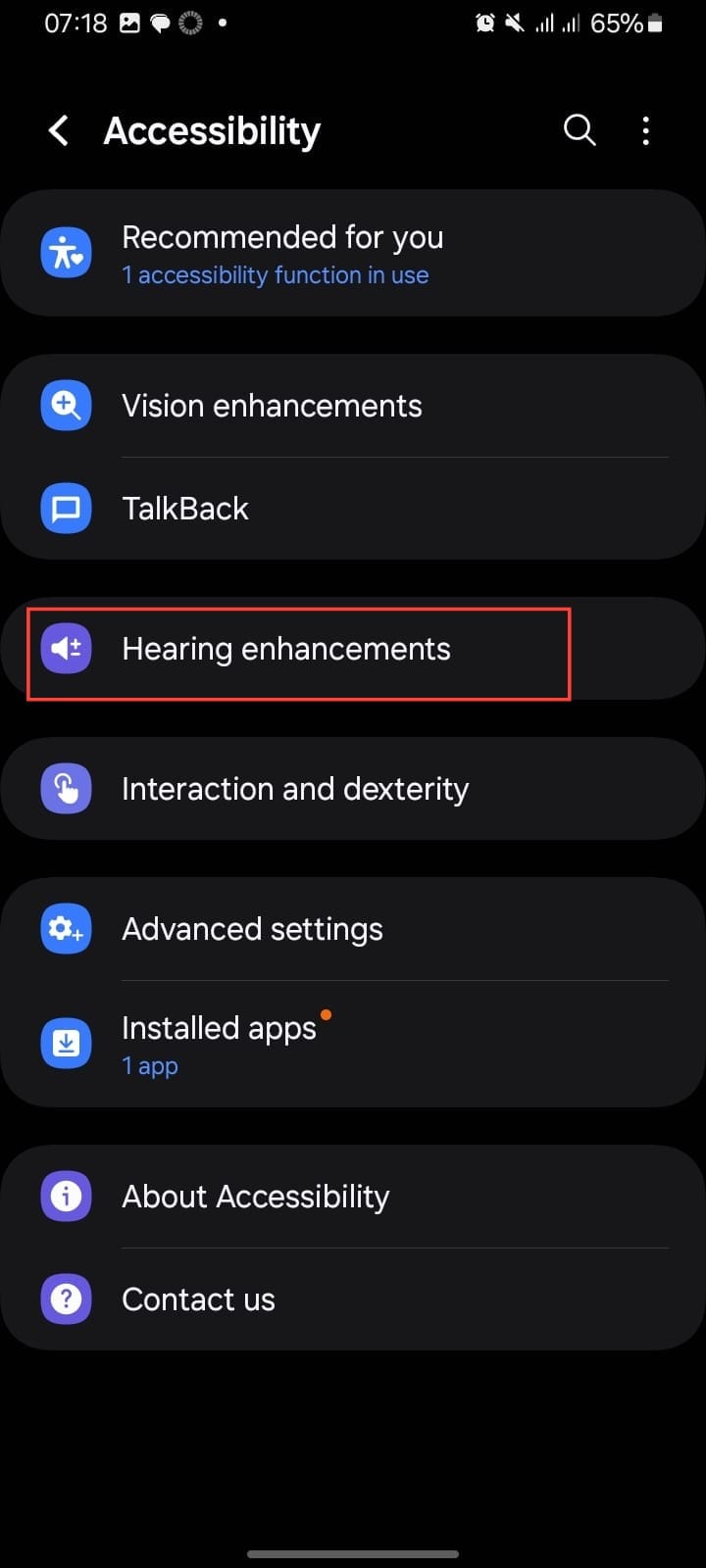This screenshot has height=1568, width=706.
Task: Open About Accessibility
Action: 353,1197
